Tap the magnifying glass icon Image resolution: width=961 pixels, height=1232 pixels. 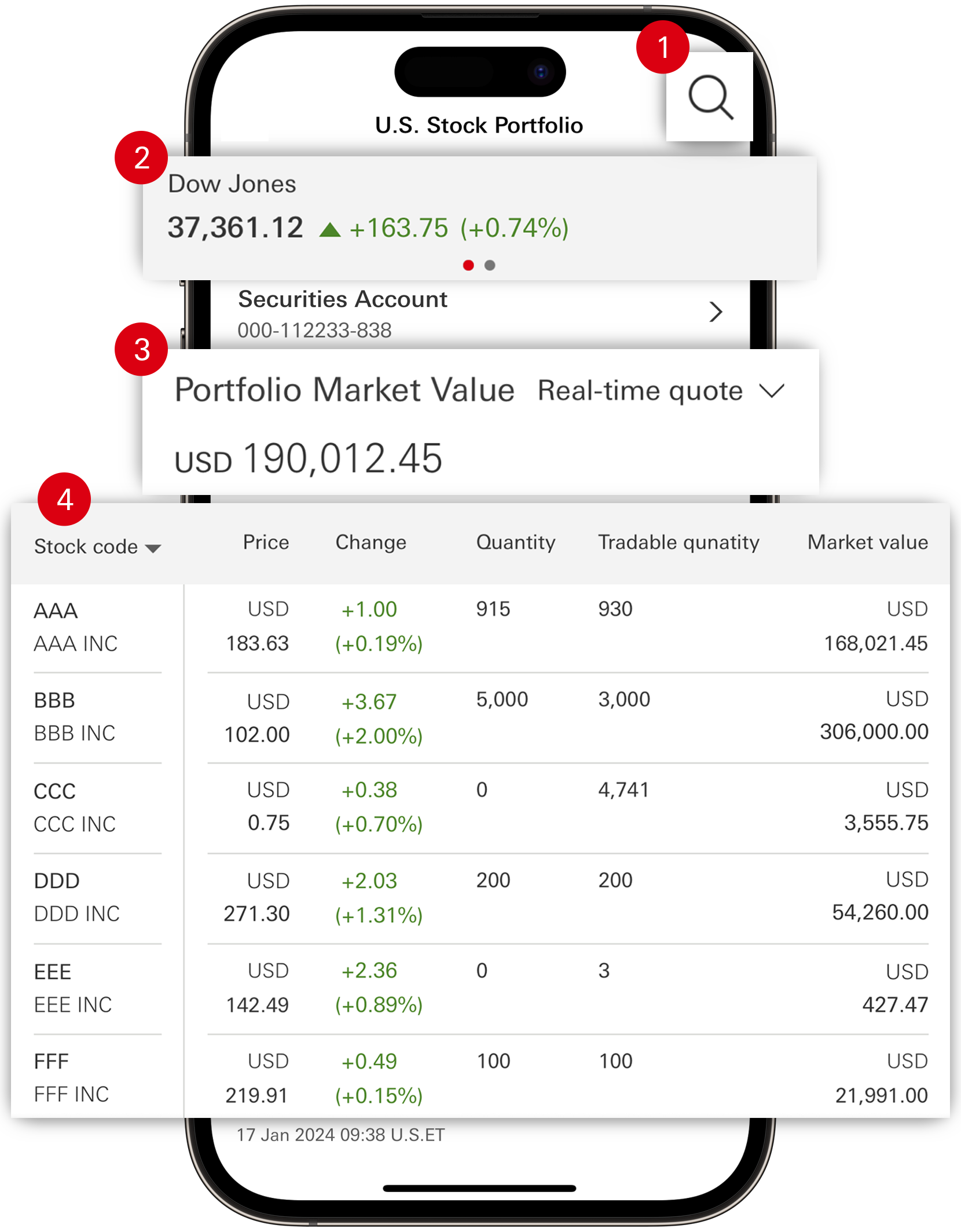click(x=710, y=97)
